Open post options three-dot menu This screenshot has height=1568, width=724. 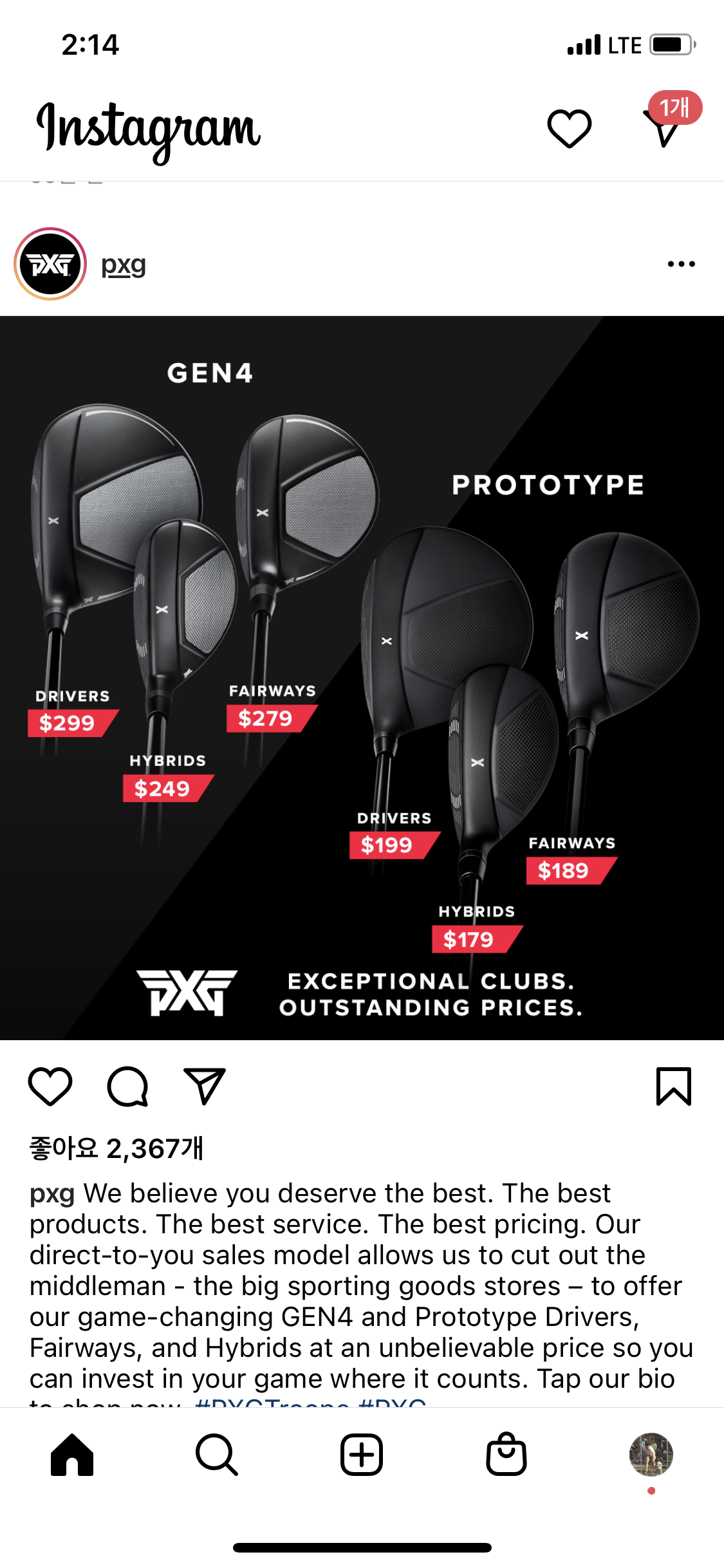tap(681, 264)
